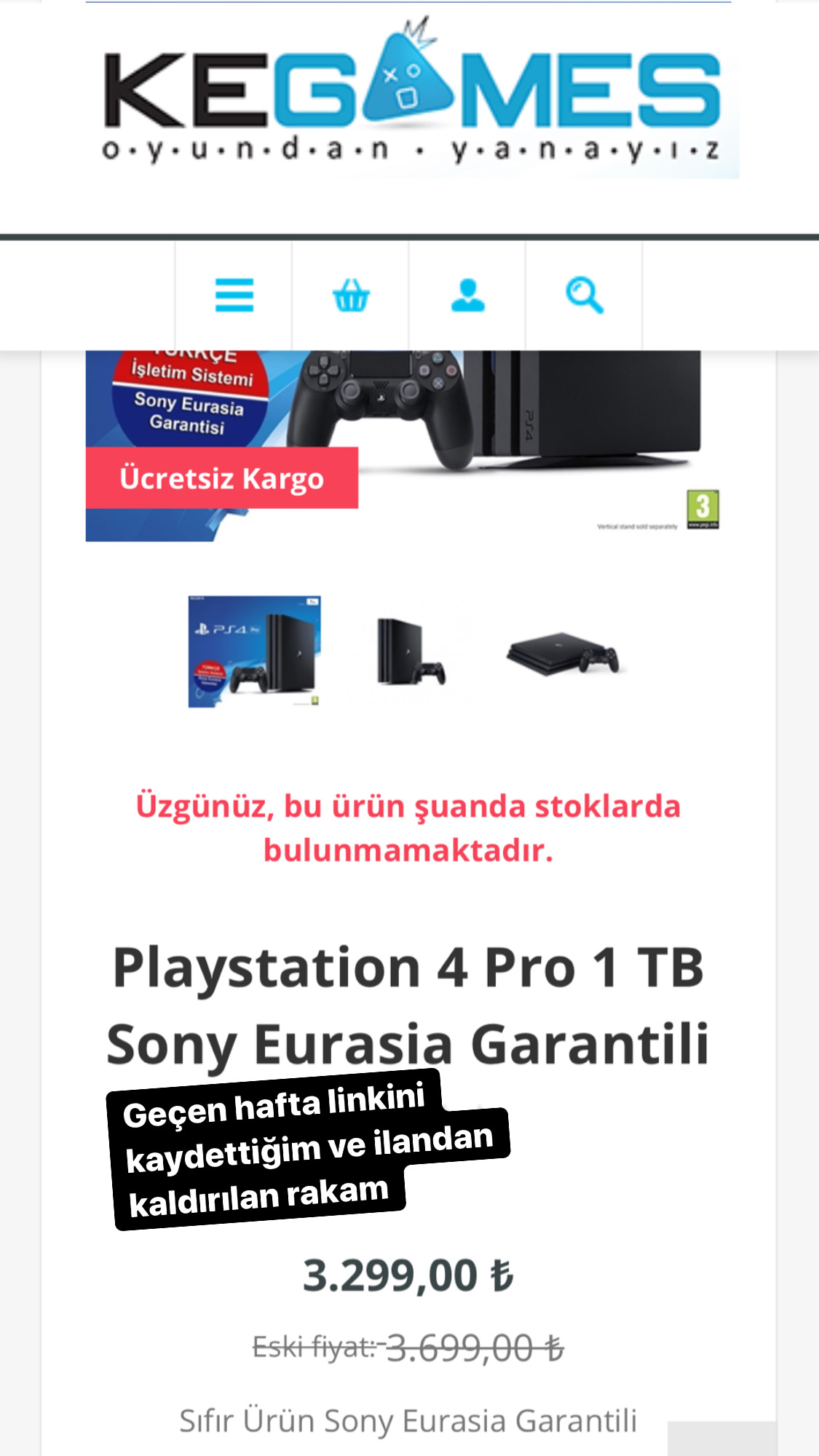This screenshot has height=1456, width=819.
Task: Open the main product image
Action: pyautogui.click(x=403, y=446)
